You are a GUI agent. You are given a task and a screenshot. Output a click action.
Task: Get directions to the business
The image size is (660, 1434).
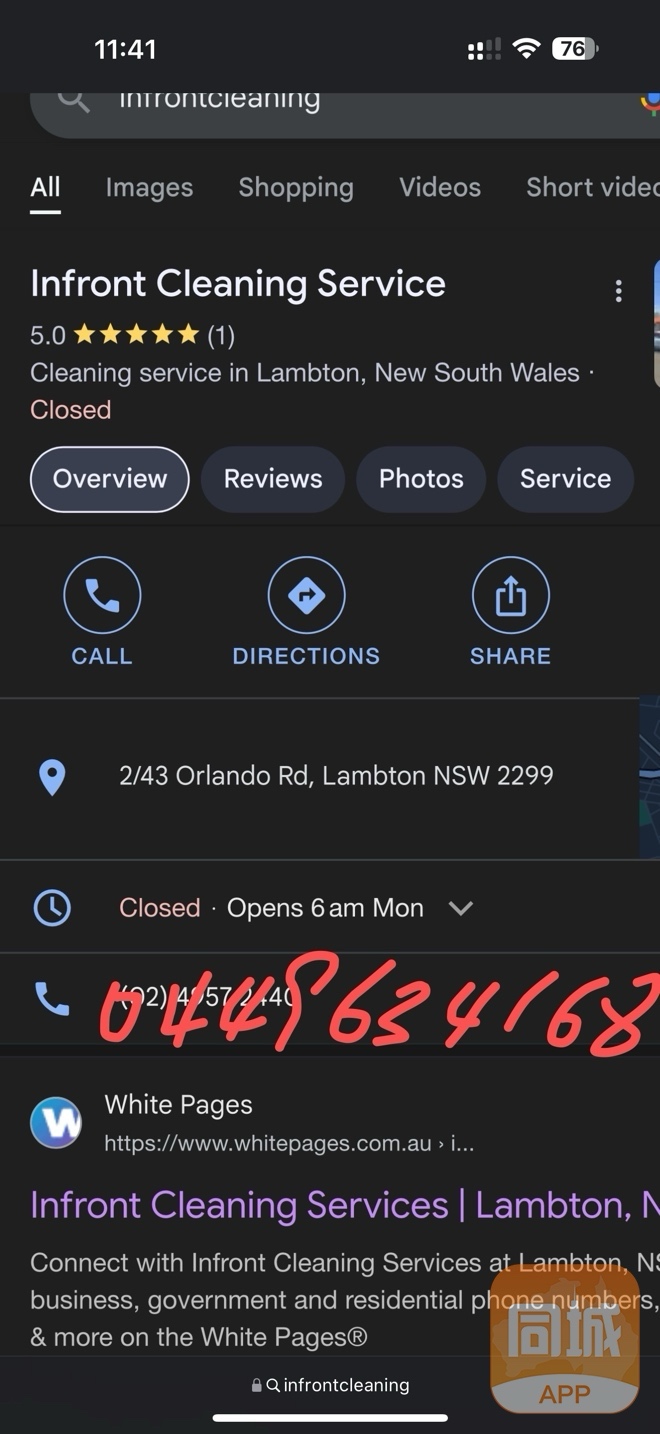pyautogui.click(x=306, y=612)
